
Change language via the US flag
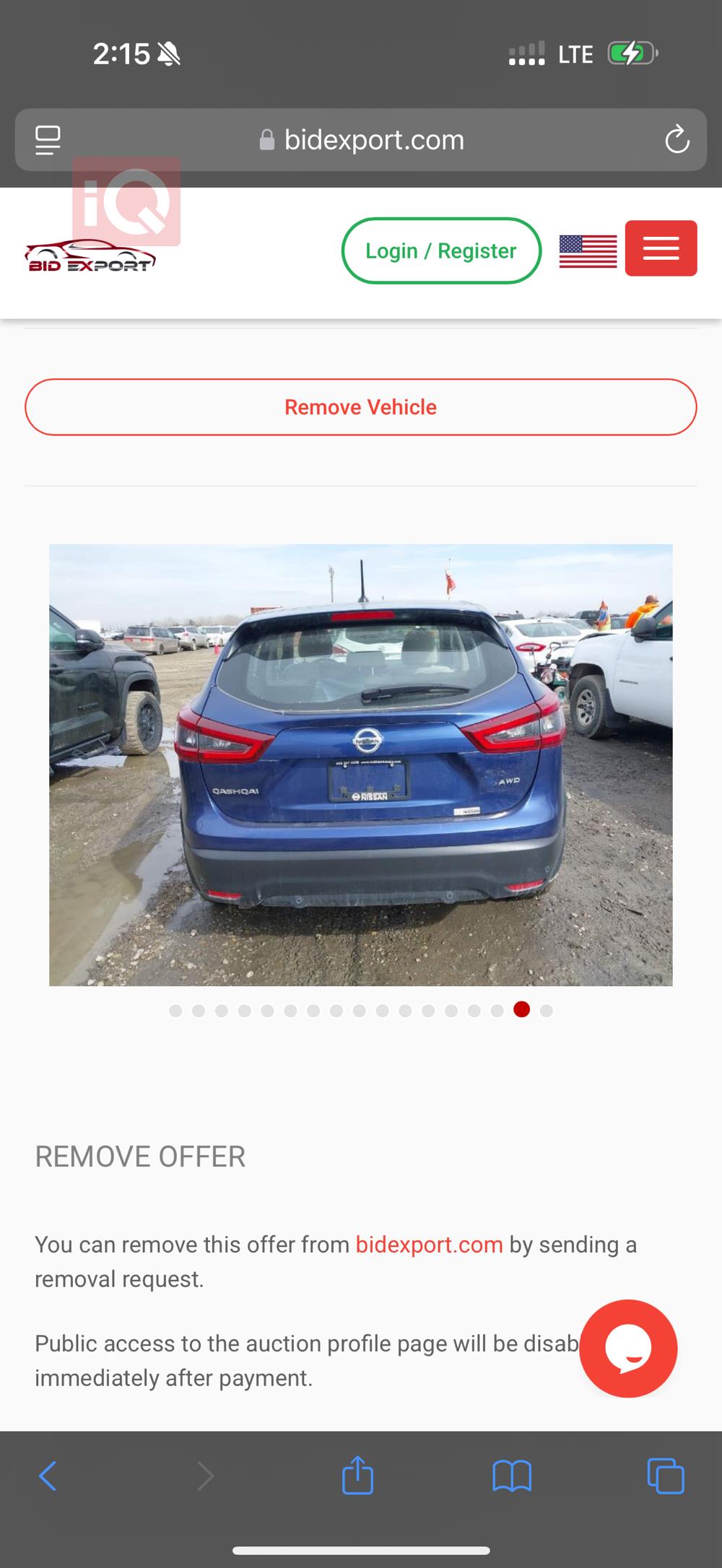click(588, 251)
